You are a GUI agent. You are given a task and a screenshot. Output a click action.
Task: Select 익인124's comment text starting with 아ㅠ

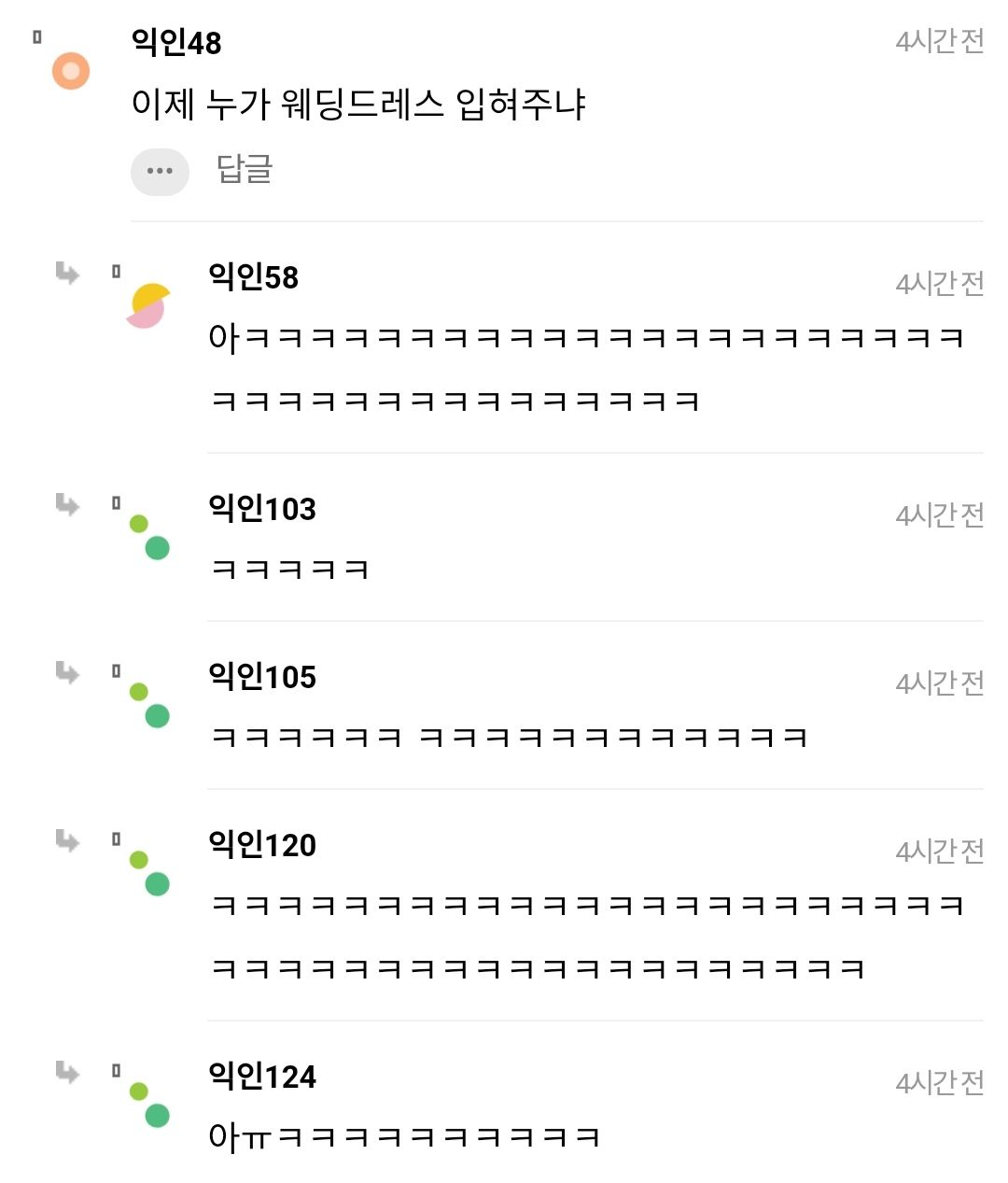401,1136
